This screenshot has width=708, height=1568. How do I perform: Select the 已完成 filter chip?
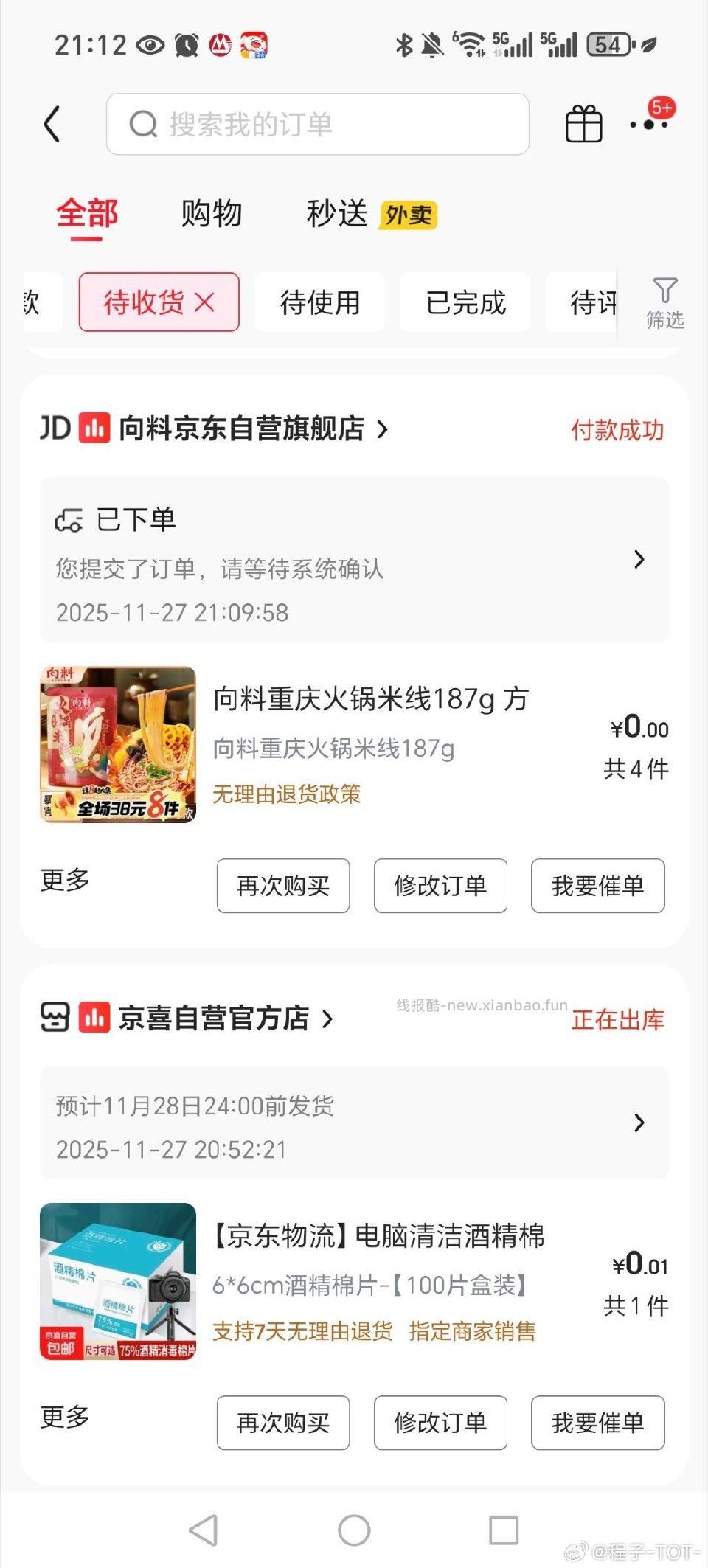point(465,302)
